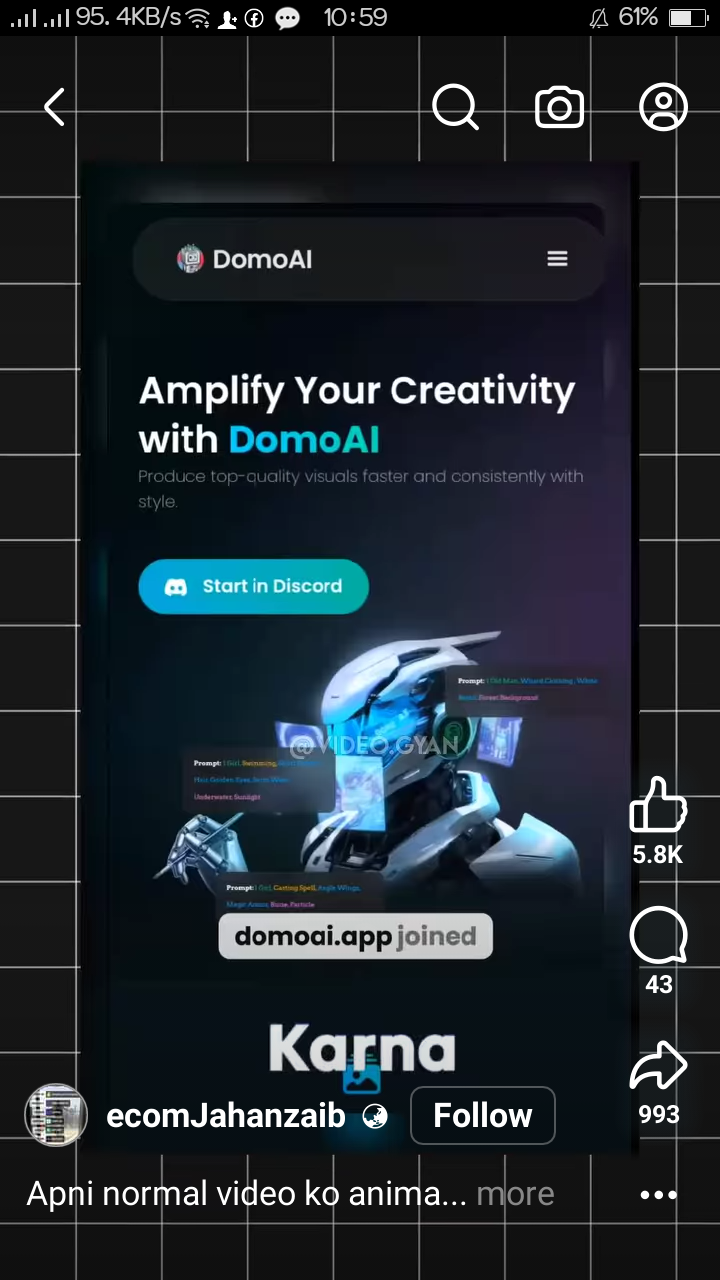Open the comments on this reel
Viewport: 720px width, 1280px height.
coord(658,938)
